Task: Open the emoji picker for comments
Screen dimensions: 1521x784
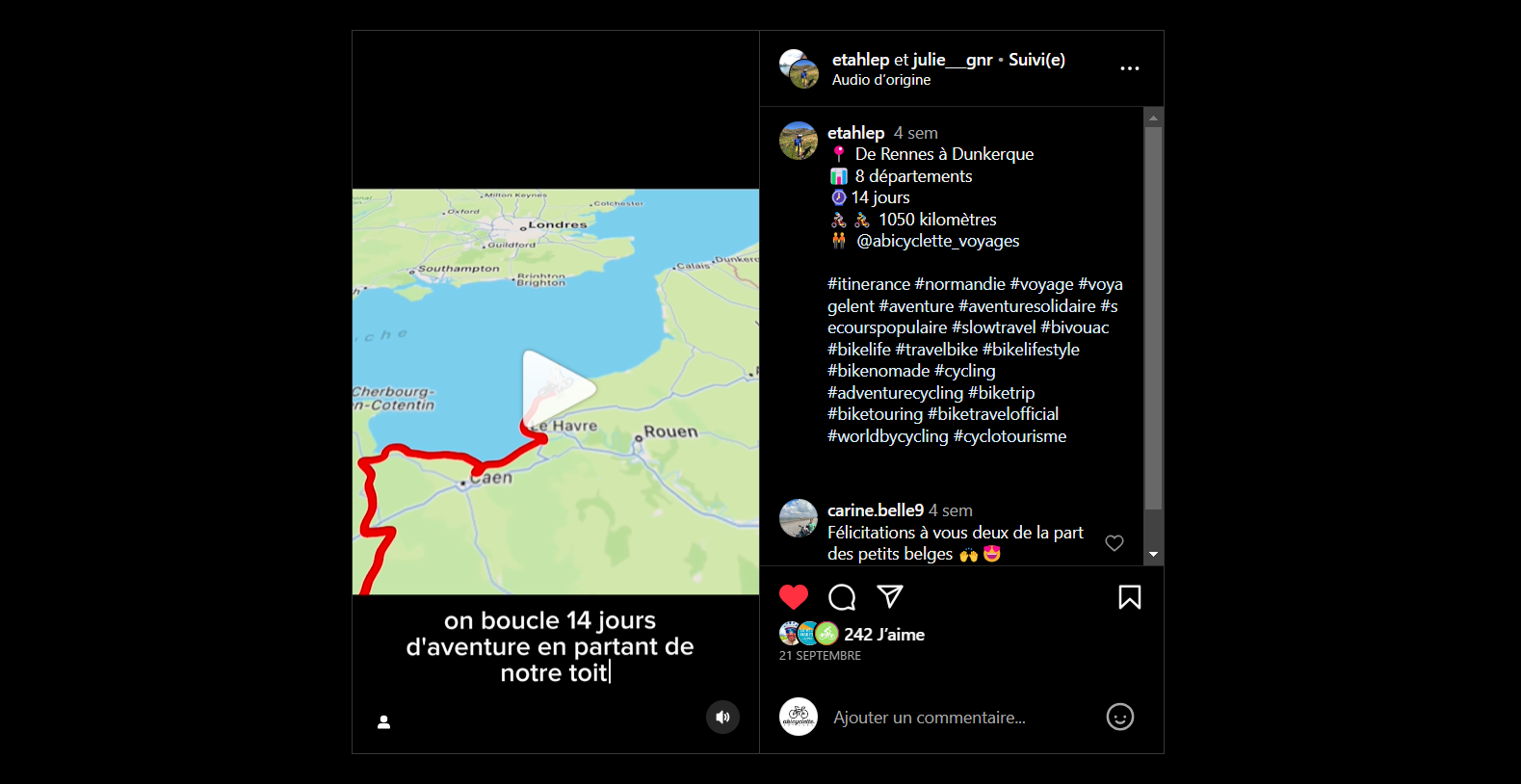Action: click(1119, 717)
